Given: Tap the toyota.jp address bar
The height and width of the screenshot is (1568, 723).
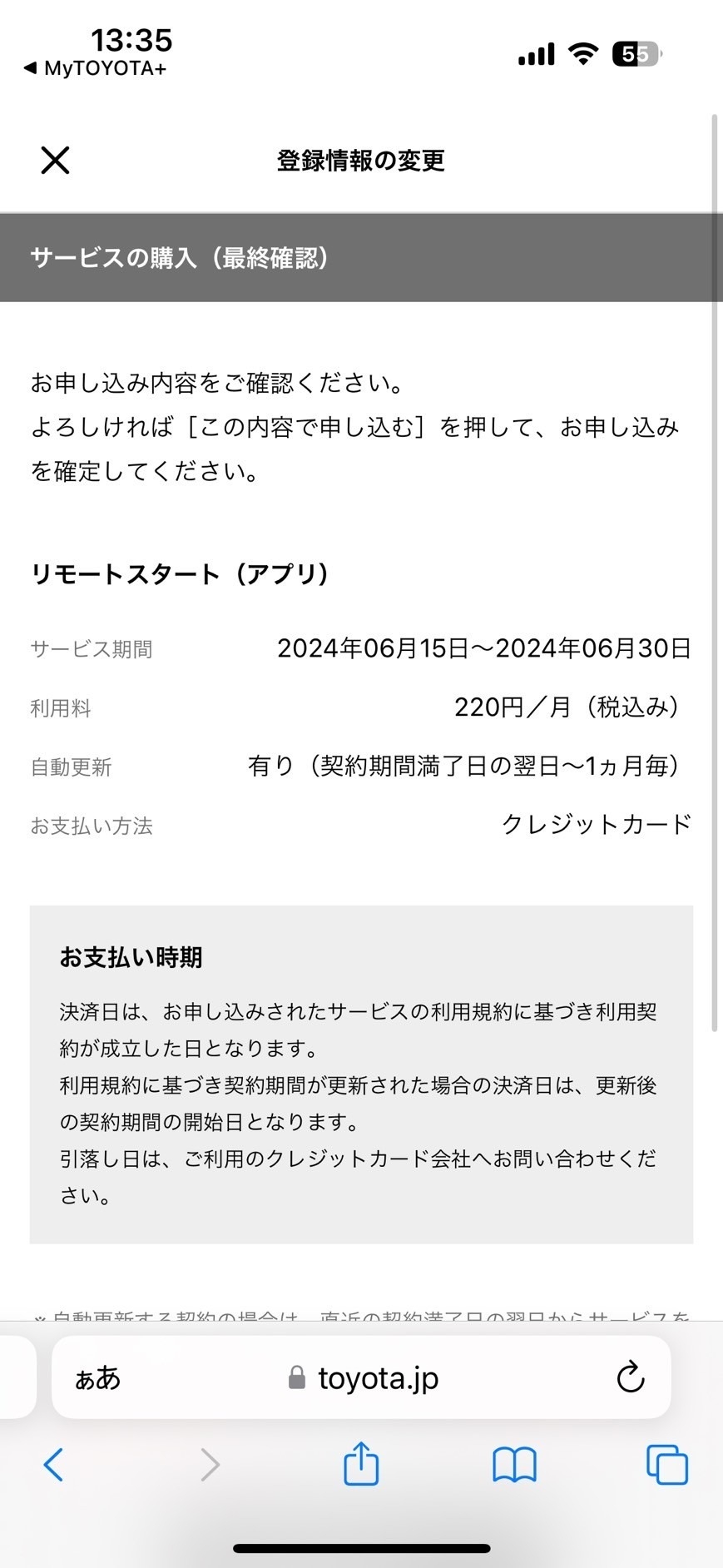Looking at the screenshot, I should 361,1377.
